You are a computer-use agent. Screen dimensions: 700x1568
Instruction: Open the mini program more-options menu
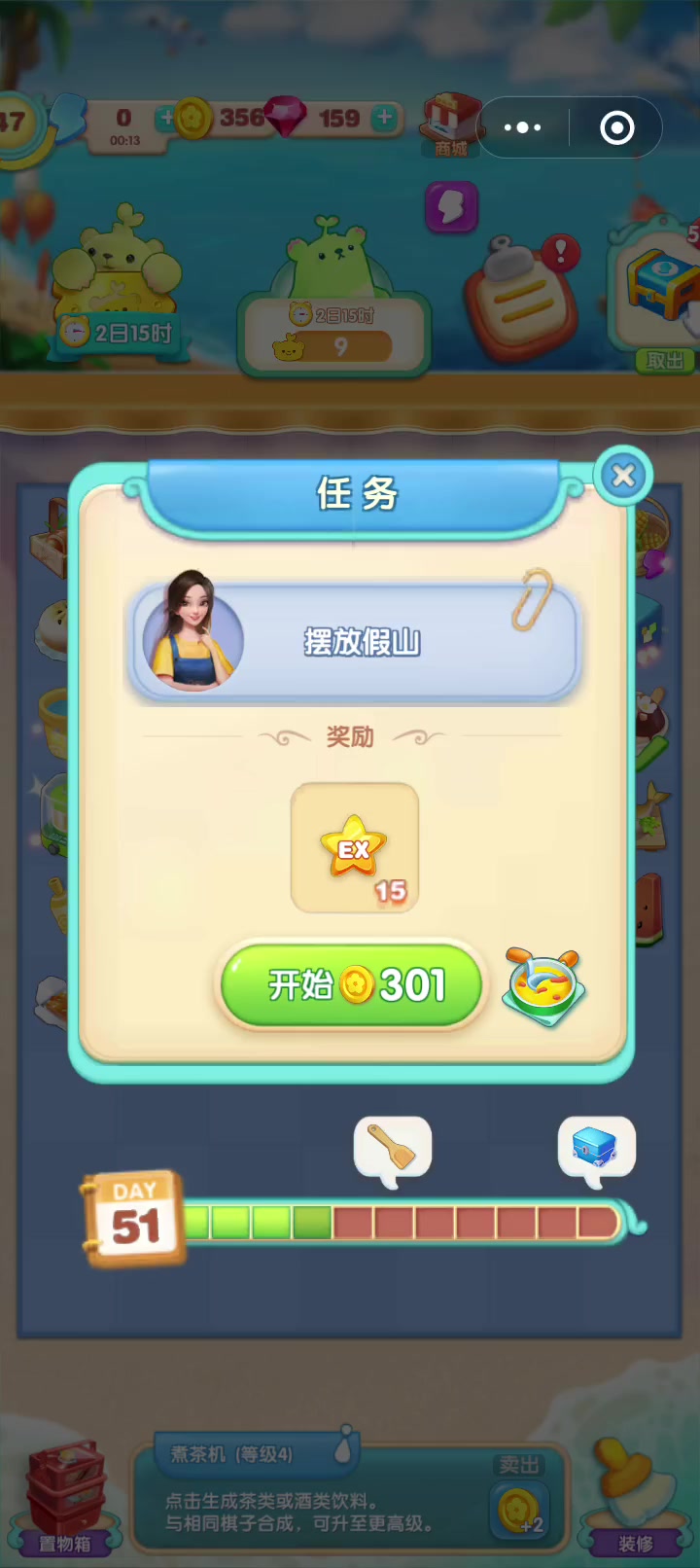[x=523, y=127]
